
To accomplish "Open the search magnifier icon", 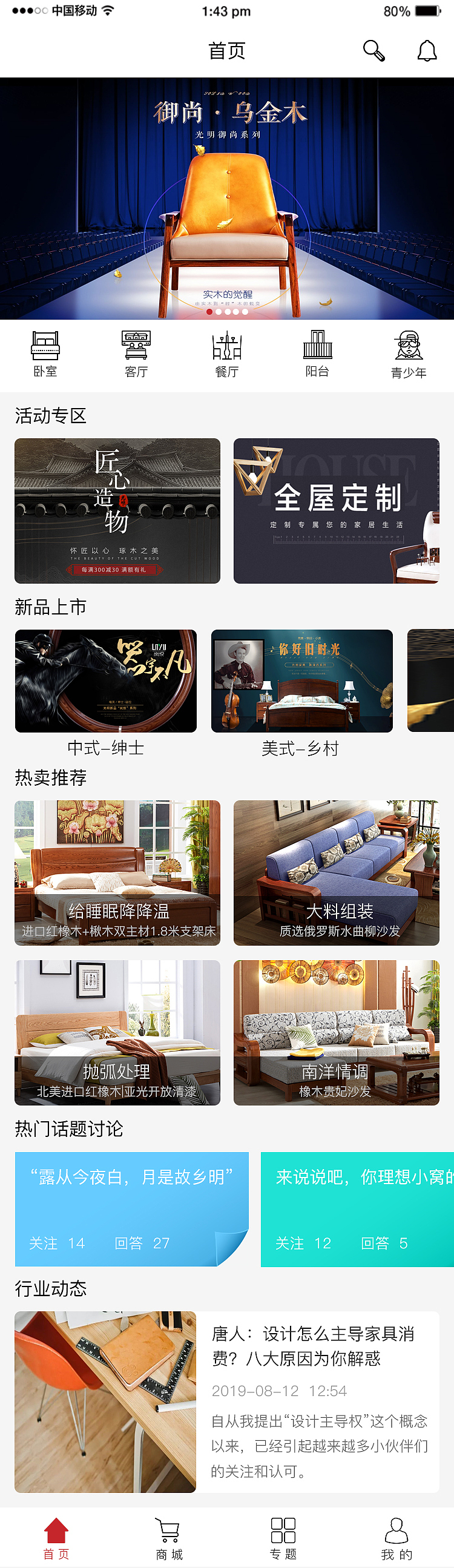I will (x=373, y=51).
